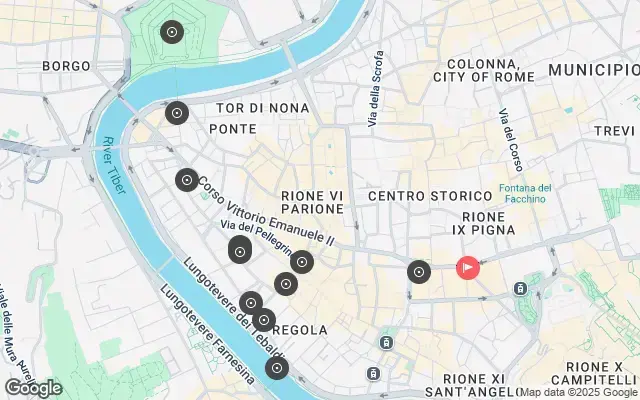Open the marker beside the Tor di Nona label
This screenshot has height=400, width=640.
[177, 113]
